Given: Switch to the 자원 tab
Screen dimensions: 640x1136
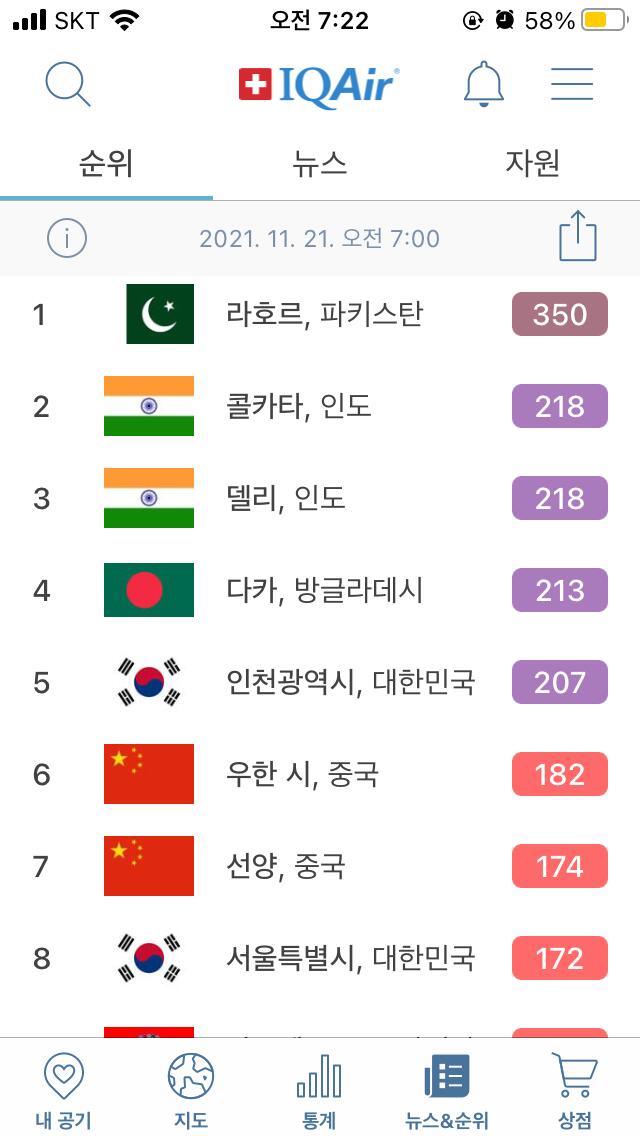Looking at the screenshot, I should click(x=533, y=164).
